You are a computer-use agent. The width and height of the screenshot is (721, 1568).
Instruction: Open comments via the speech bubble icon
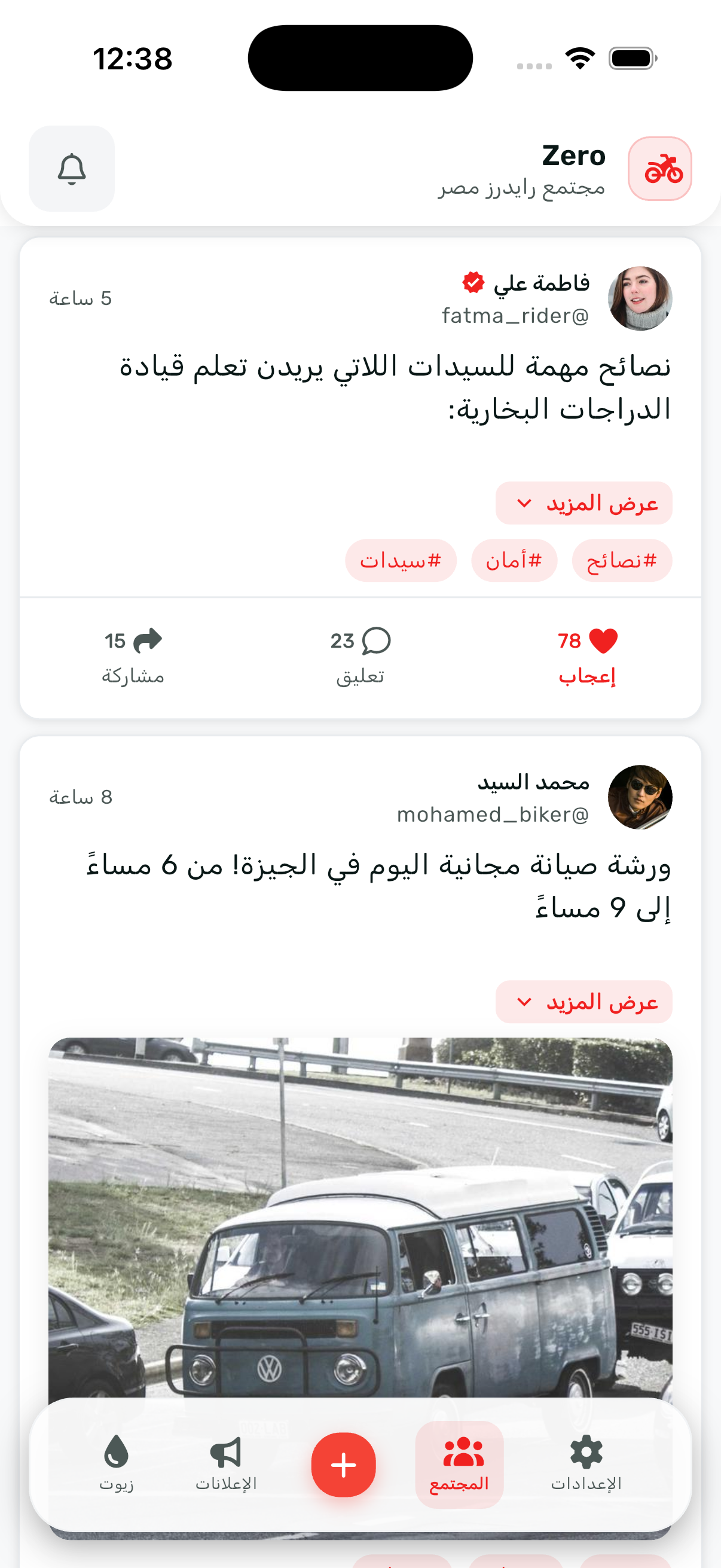pos(375,642)
